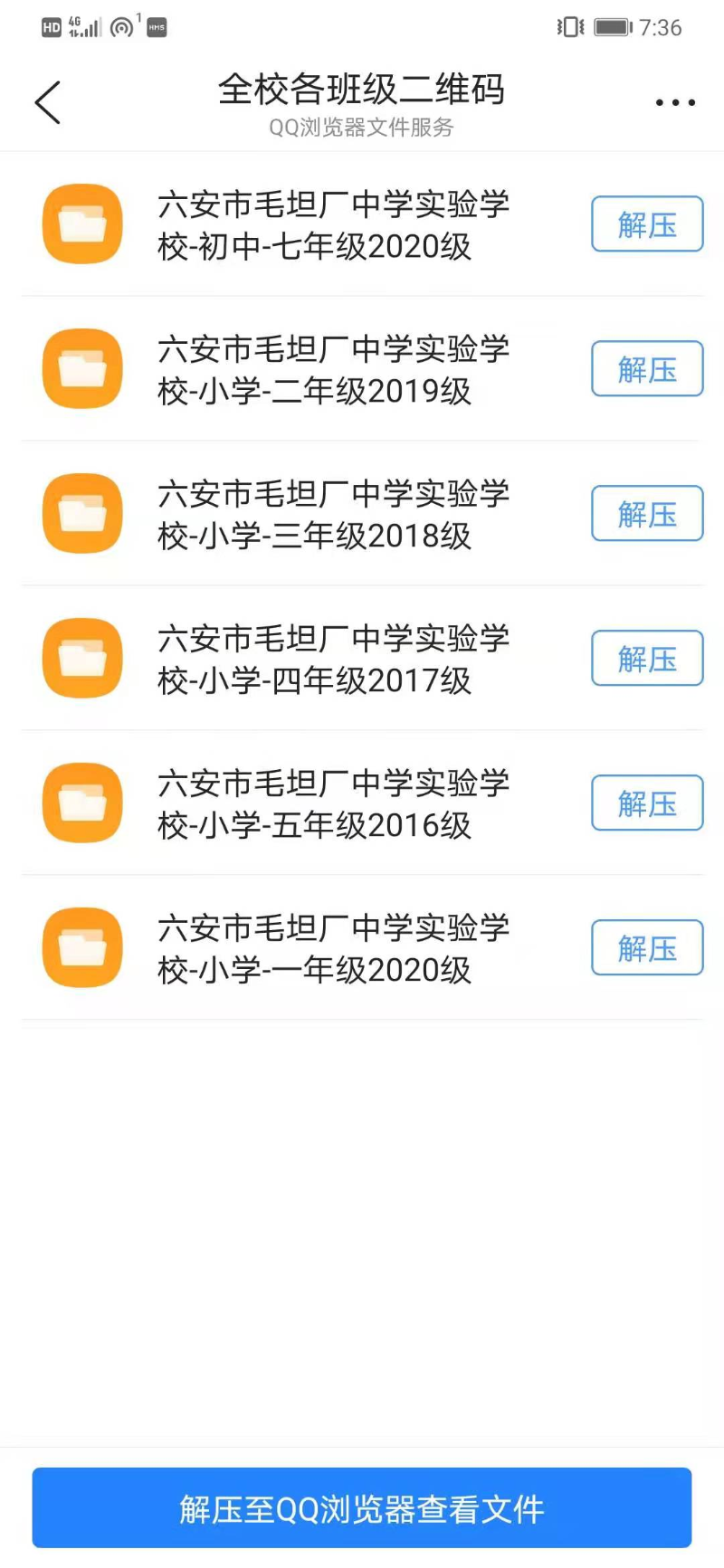Screen dimensions: 724x1568
Task: Open the 小学-五年级2016级 folder row
Action: pyautogui.click(x=333, y=804)
